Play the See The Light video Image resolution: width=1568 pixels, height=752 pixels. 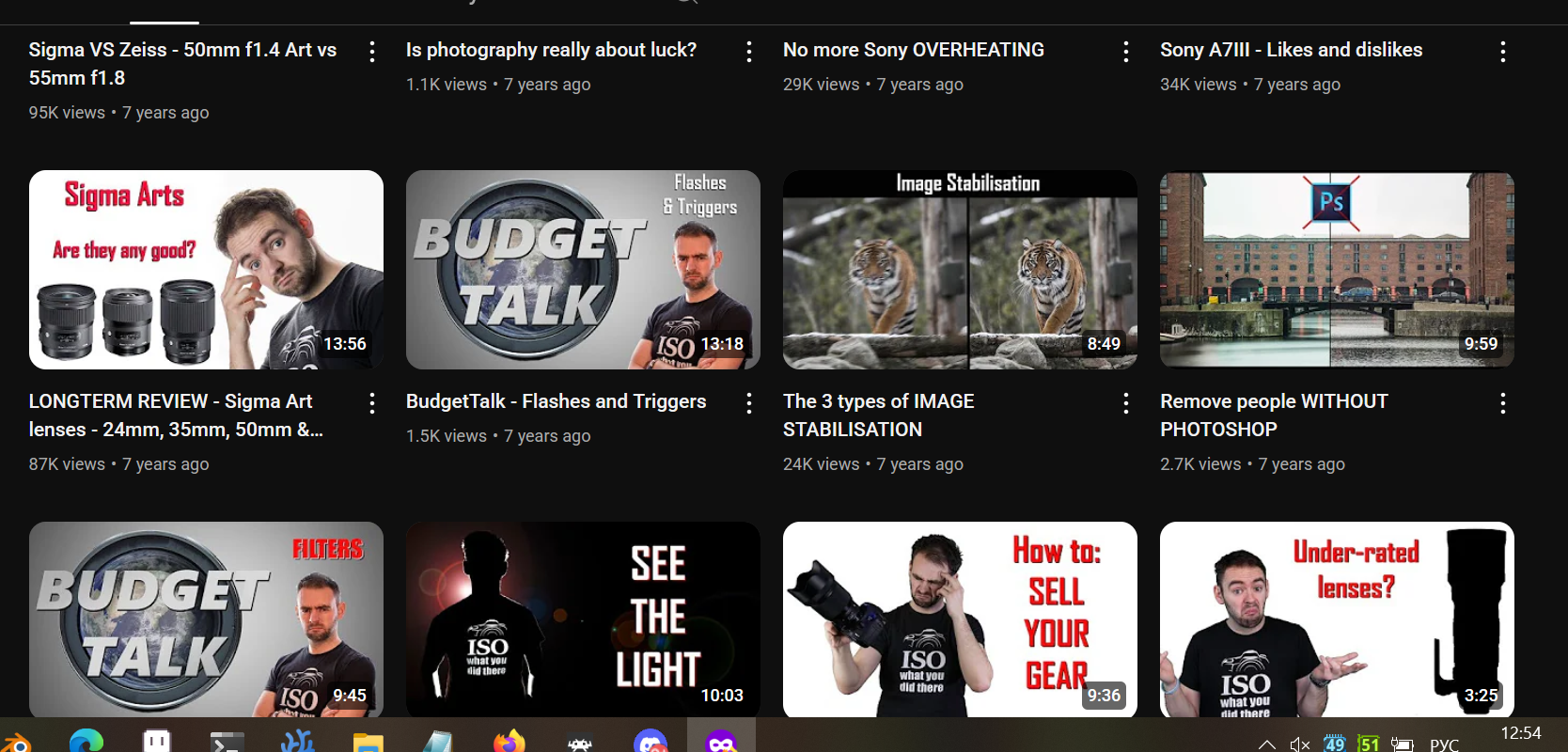point(583,619)
